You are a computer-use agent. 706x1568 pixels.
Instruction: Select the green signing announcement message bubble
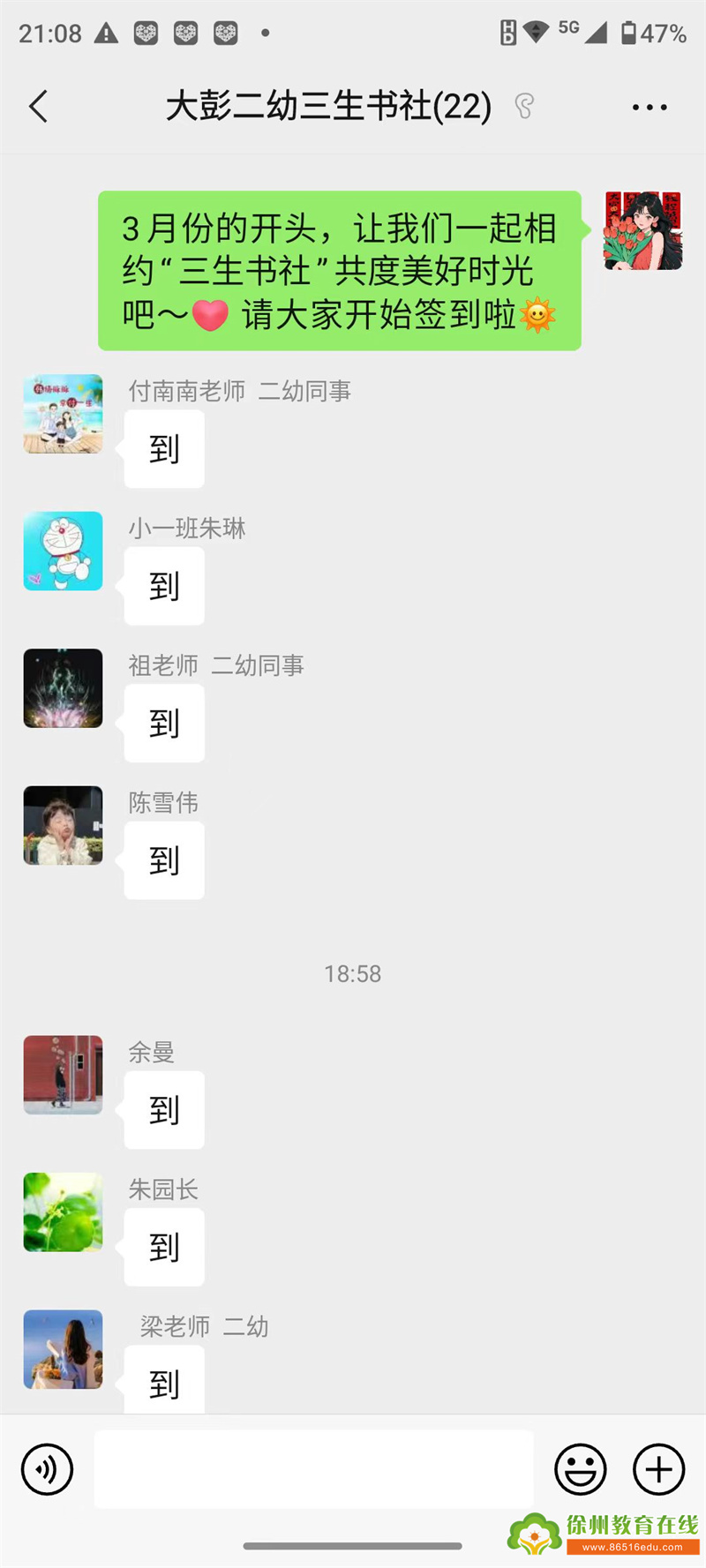click(340, 269)
